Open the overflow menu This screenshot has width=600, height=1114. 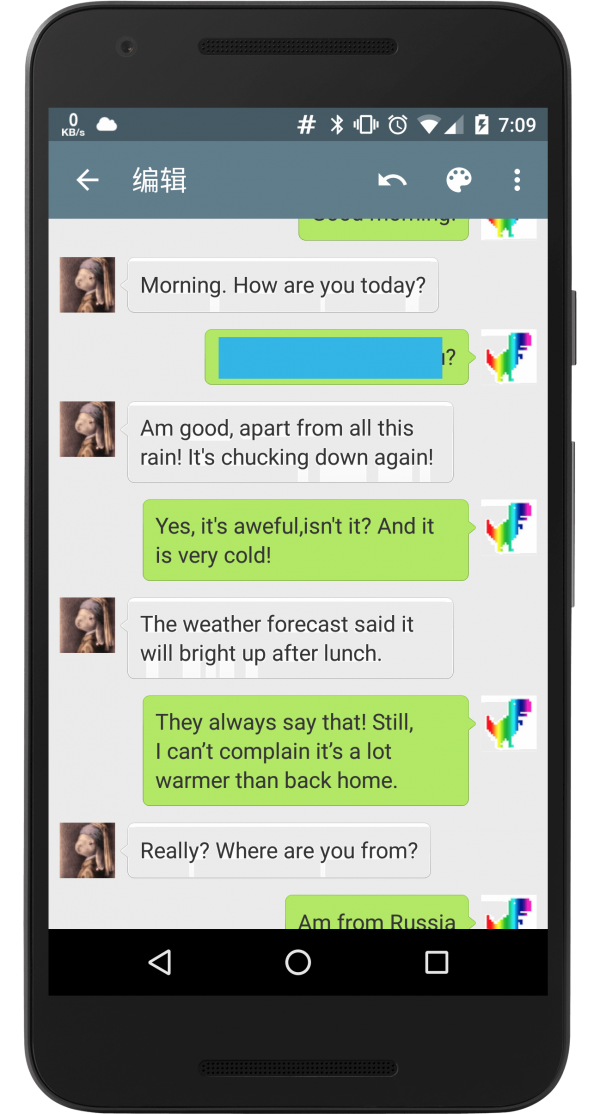click(x=517, y=180)
